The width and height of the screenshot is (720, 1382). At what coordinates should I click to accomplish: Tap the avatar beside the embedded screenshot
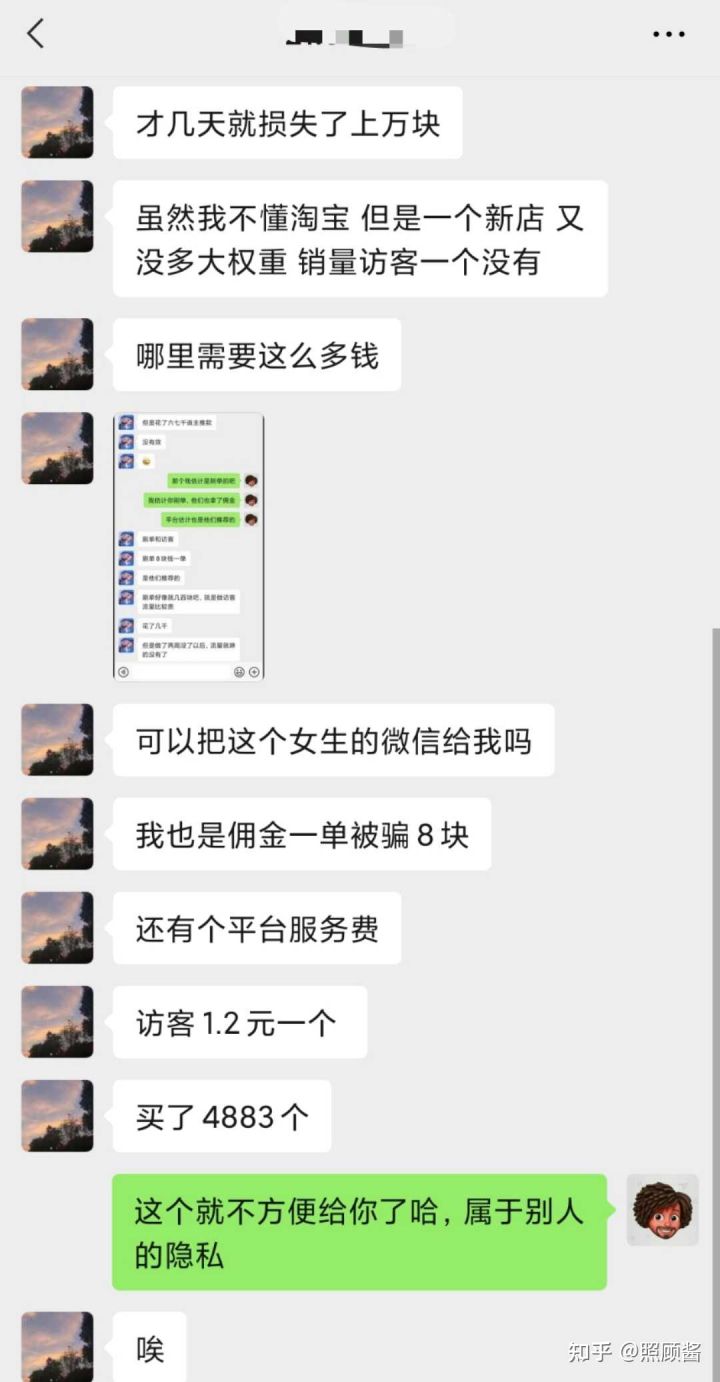point(57,447)
